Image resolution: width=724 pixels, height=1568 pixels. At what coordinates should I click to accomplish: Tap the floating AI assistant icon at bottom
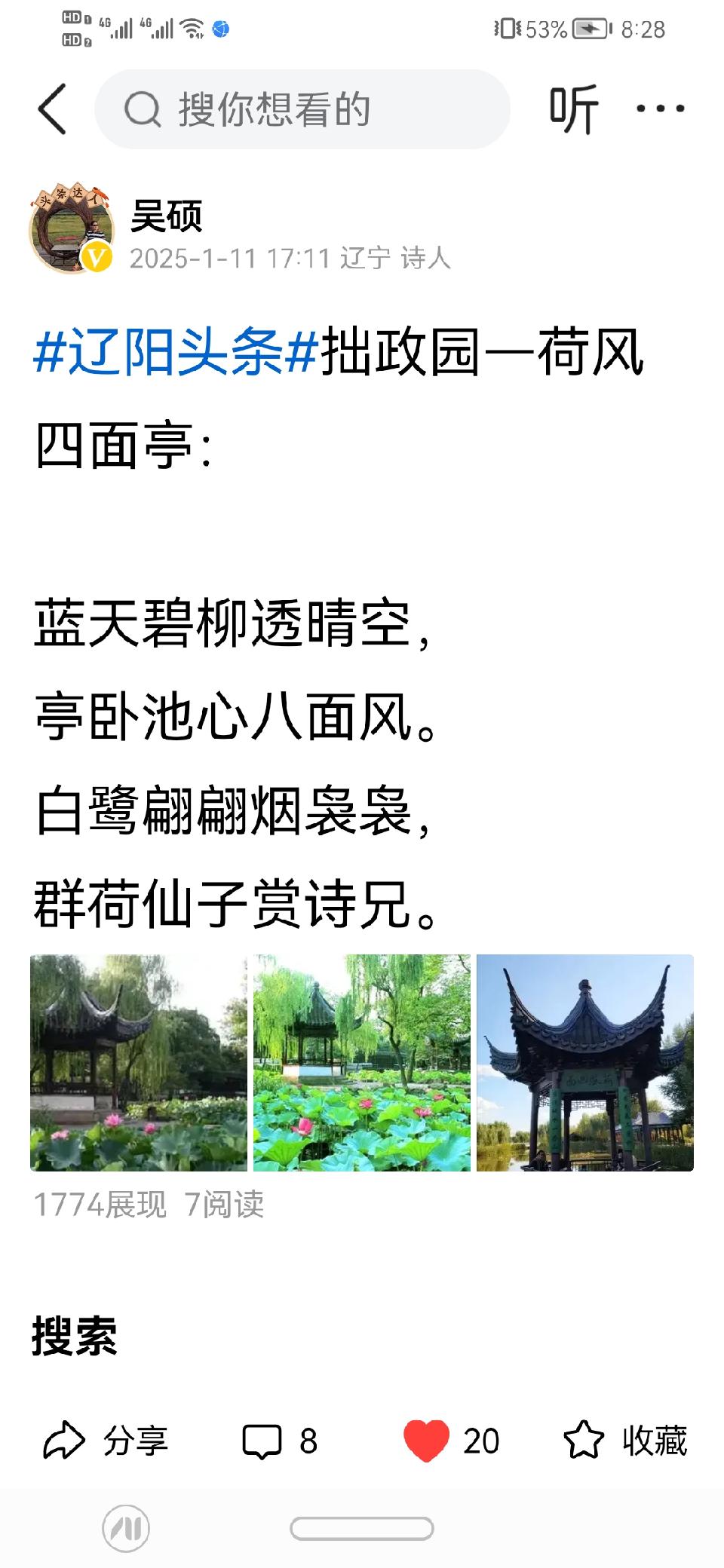(126, 1528)
